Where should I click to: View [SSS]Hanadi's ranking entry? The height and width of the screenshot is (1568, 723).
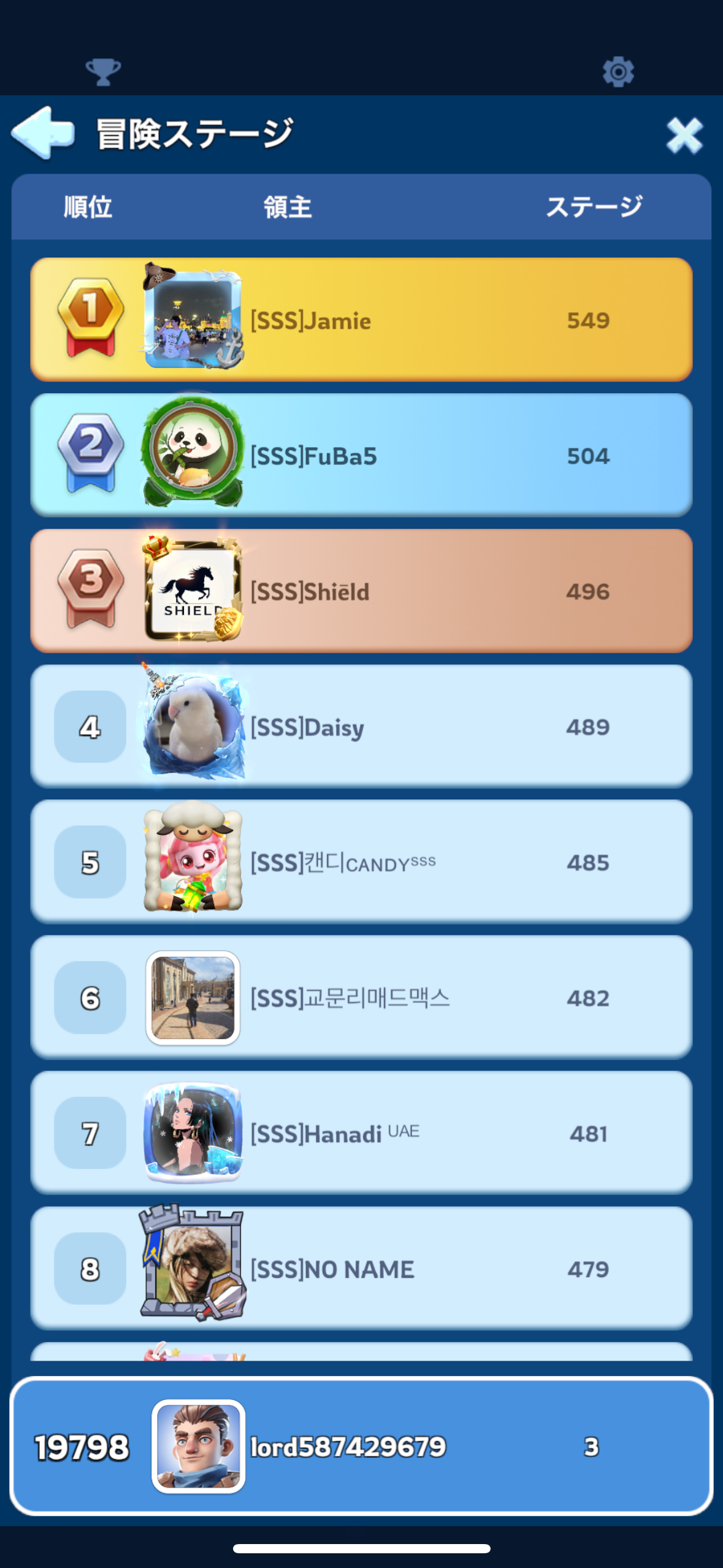point(361,1133)
